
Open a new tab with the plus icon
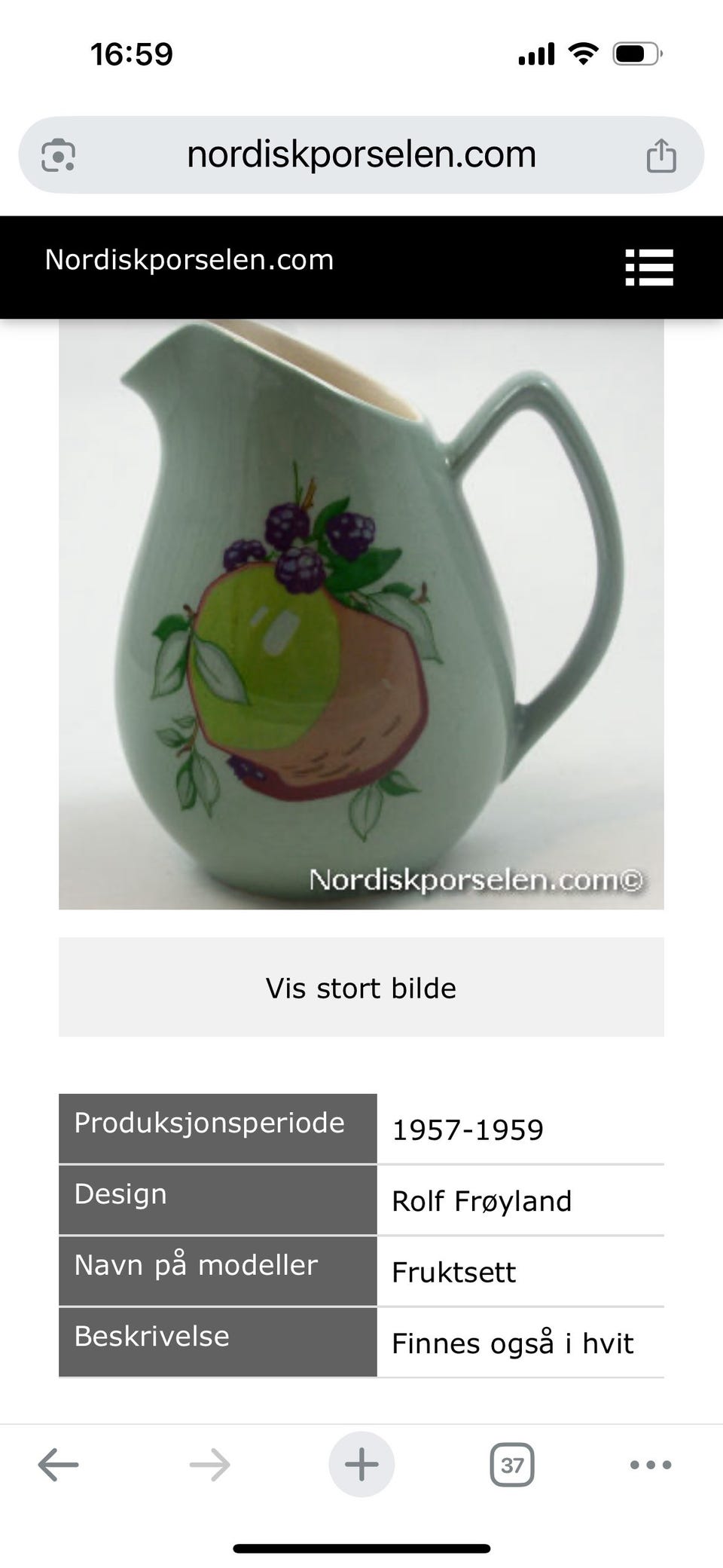(361, 1464)
